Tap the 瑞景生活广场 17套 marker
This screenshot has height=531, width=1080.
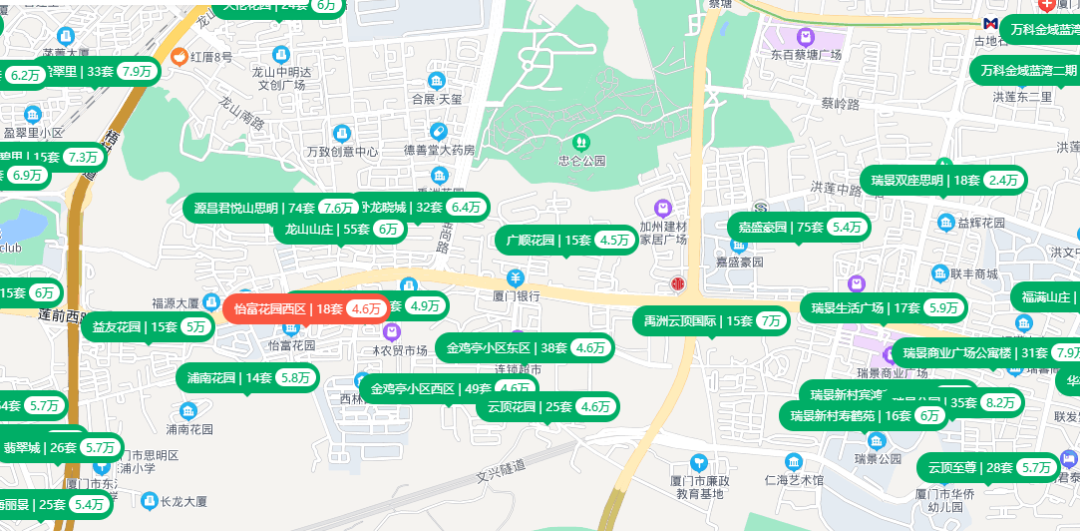tap(883, 308)
